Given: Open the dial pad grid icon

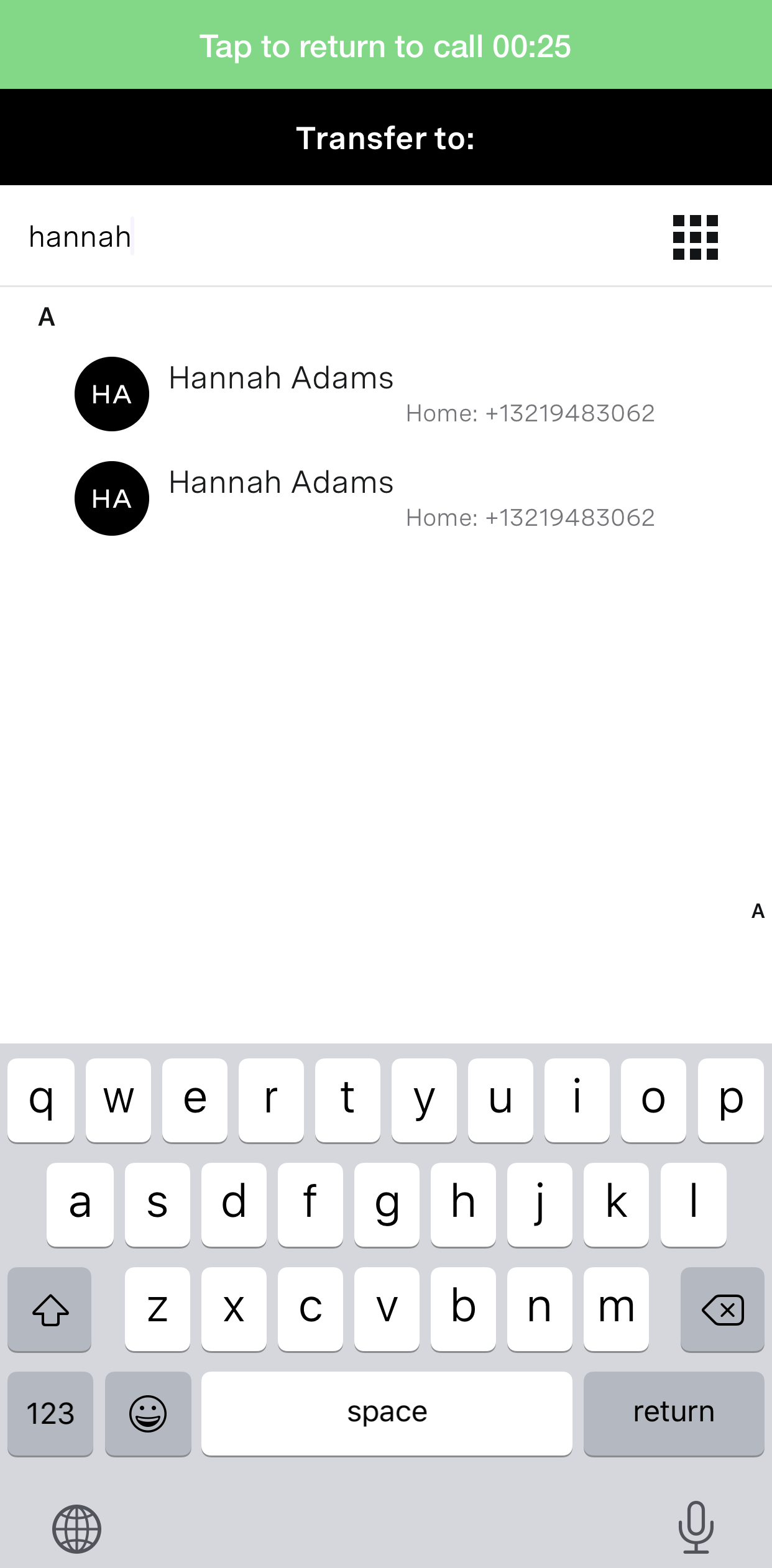Looking at the screenshot, I should point(695,237).
